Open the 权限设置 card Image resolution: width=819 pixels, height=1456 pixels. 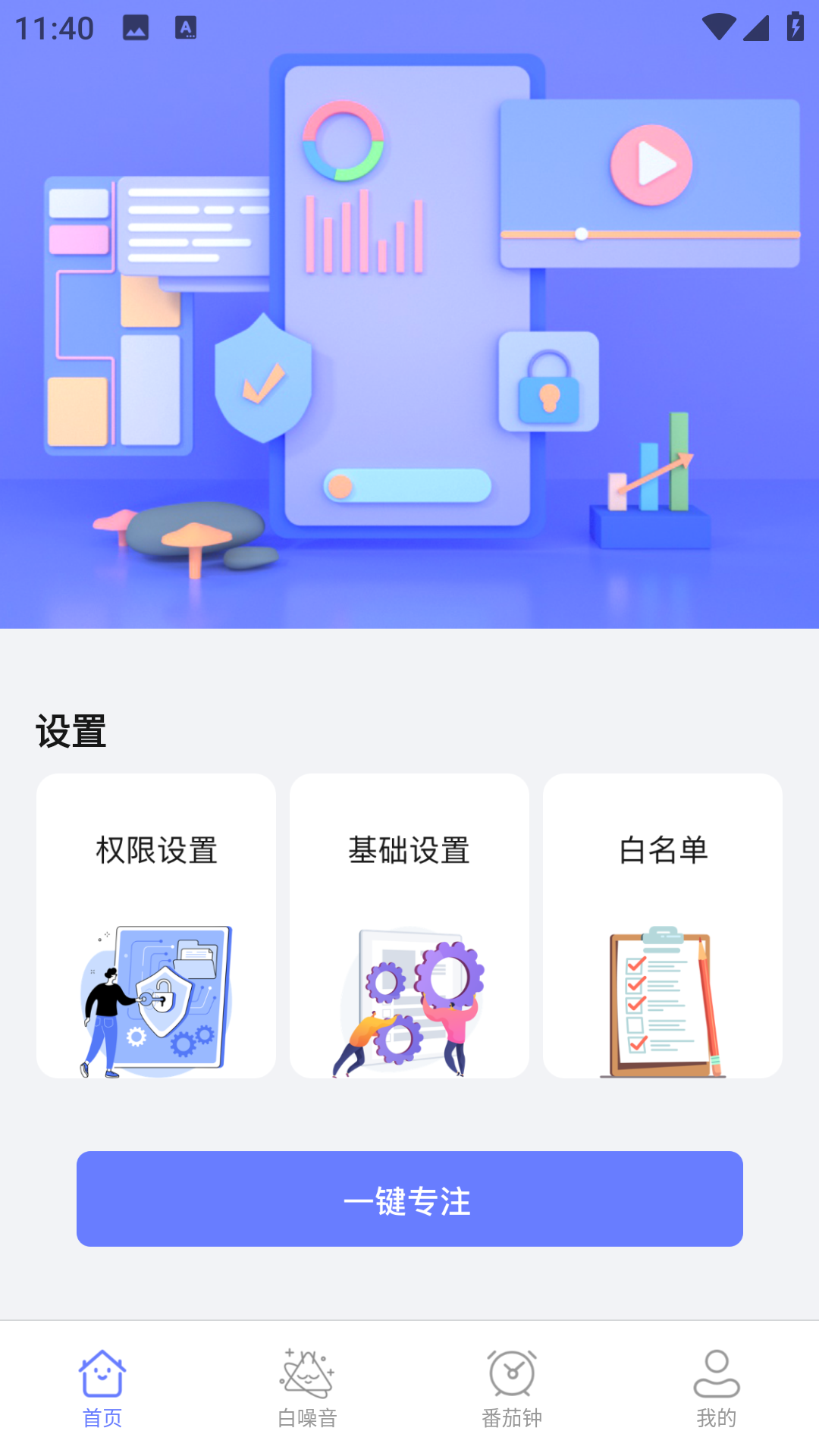click(x=156, y=925)
